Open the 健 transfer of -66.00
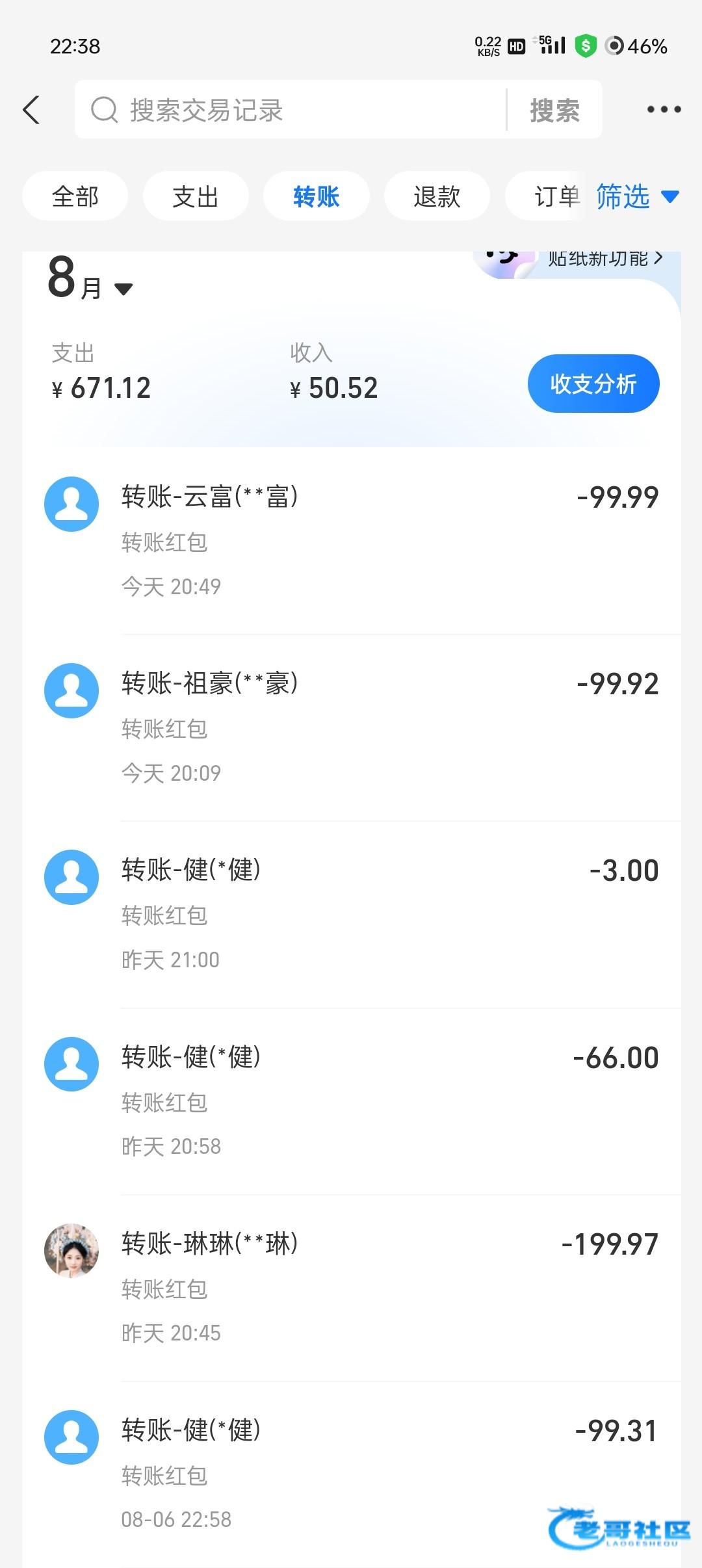Image resolution: width=702 pixels, height=1568 pixels. tap(351, 1101)
